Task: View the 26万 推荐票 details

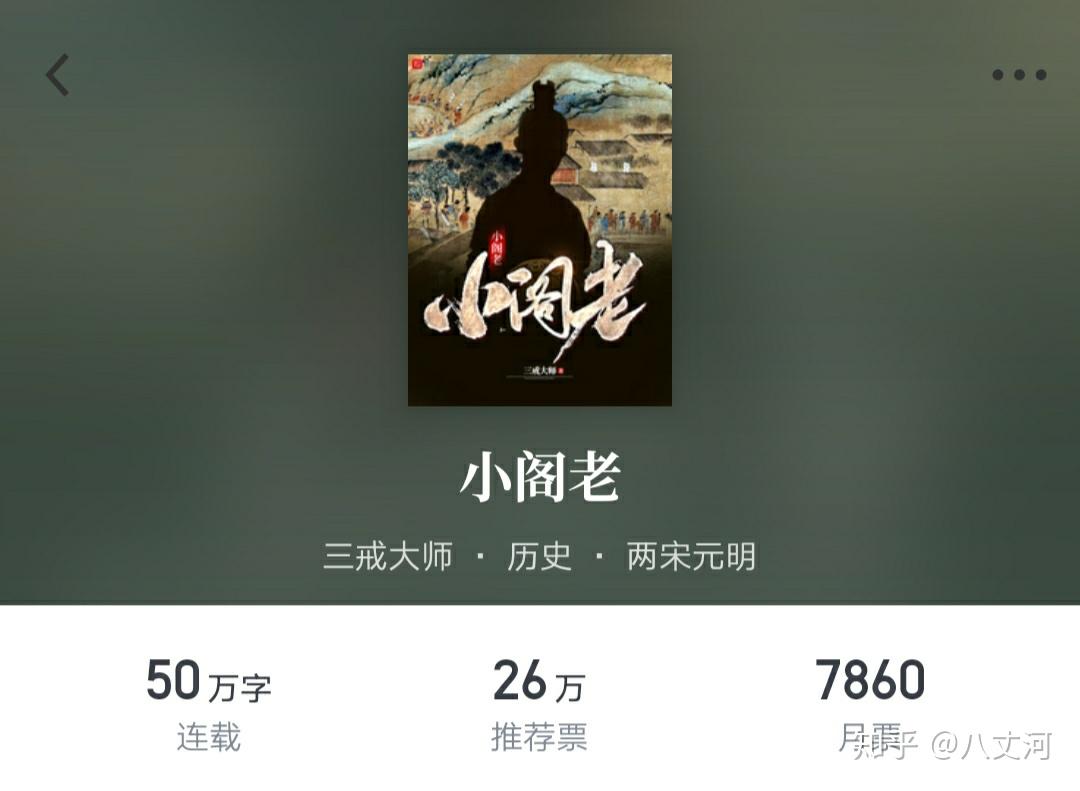Action: point(539,705)
